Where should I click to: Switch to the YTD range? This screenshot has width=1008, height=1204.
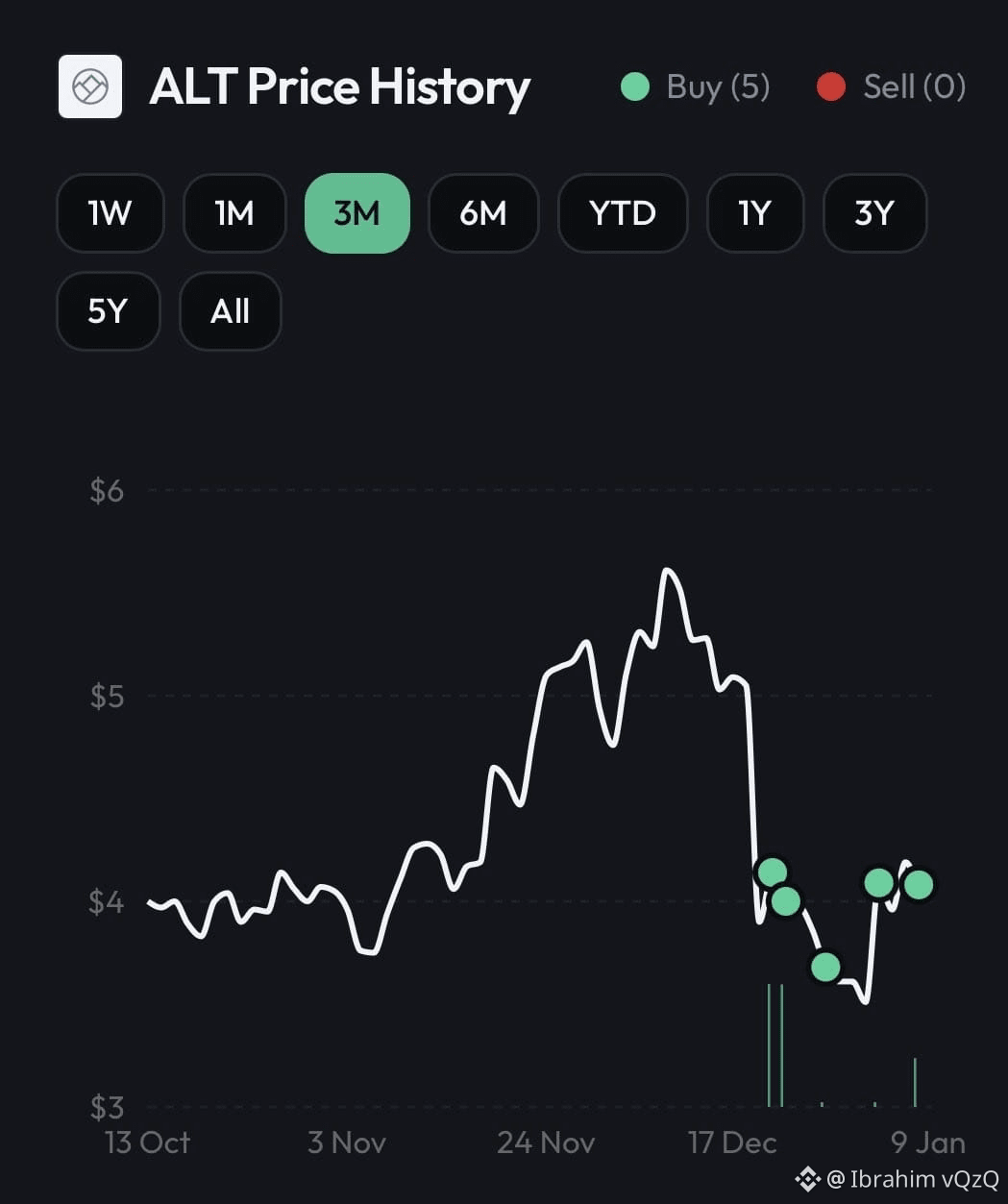[623, 213]
